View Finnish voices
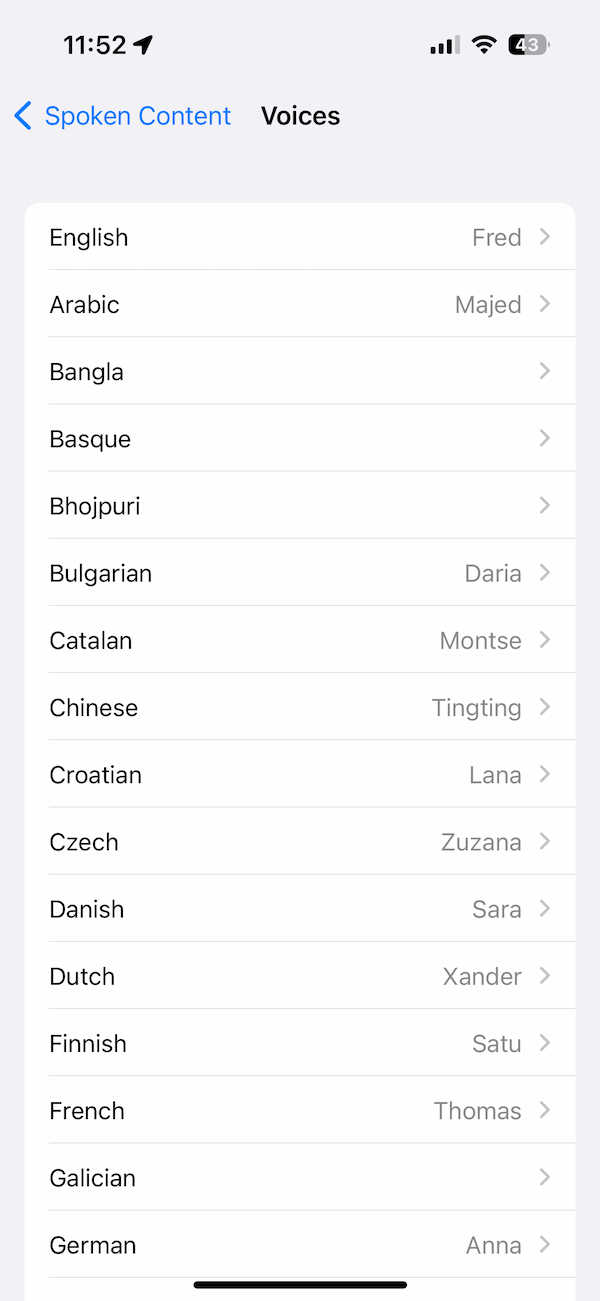 (300, 1043)
